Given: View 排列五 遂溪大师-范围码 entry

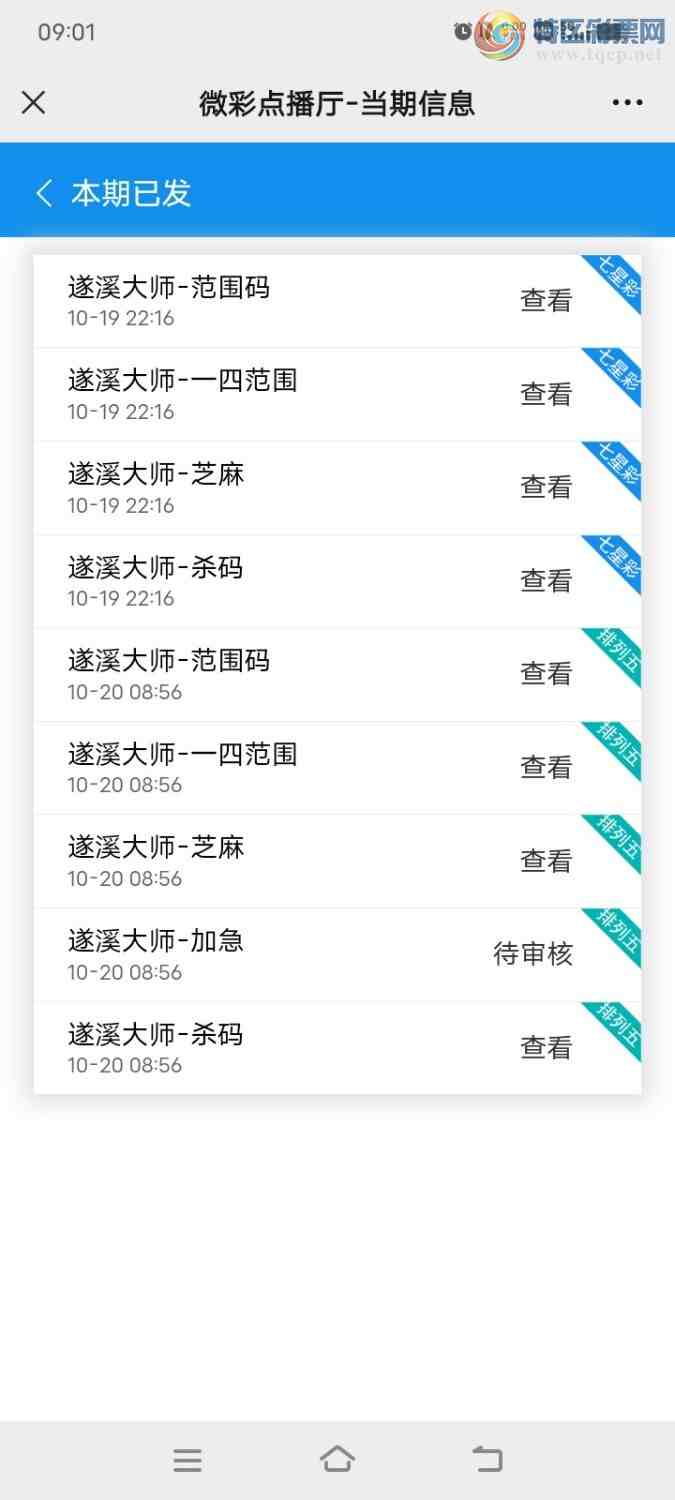Looking at the screenshot, I should pos(545,674).
